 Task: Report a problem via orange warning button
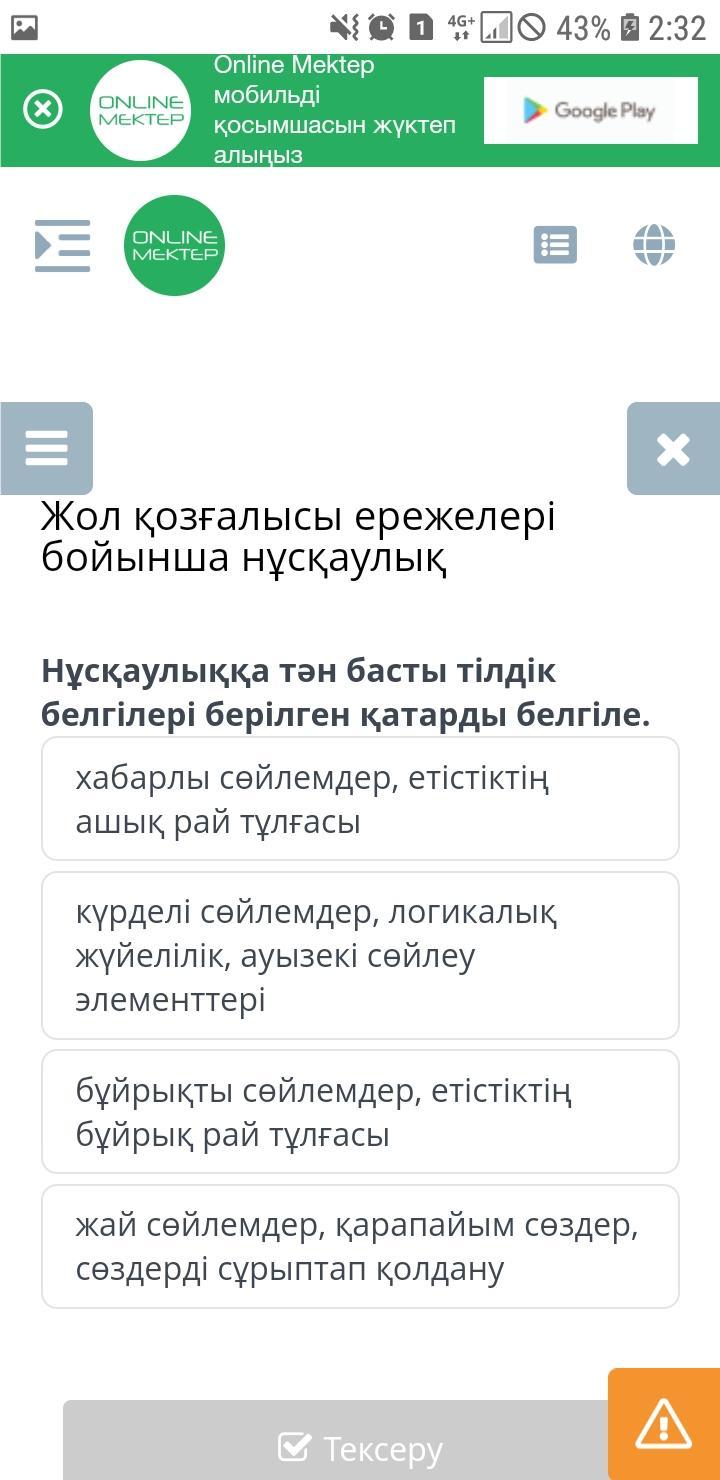tap(663, 1423)
